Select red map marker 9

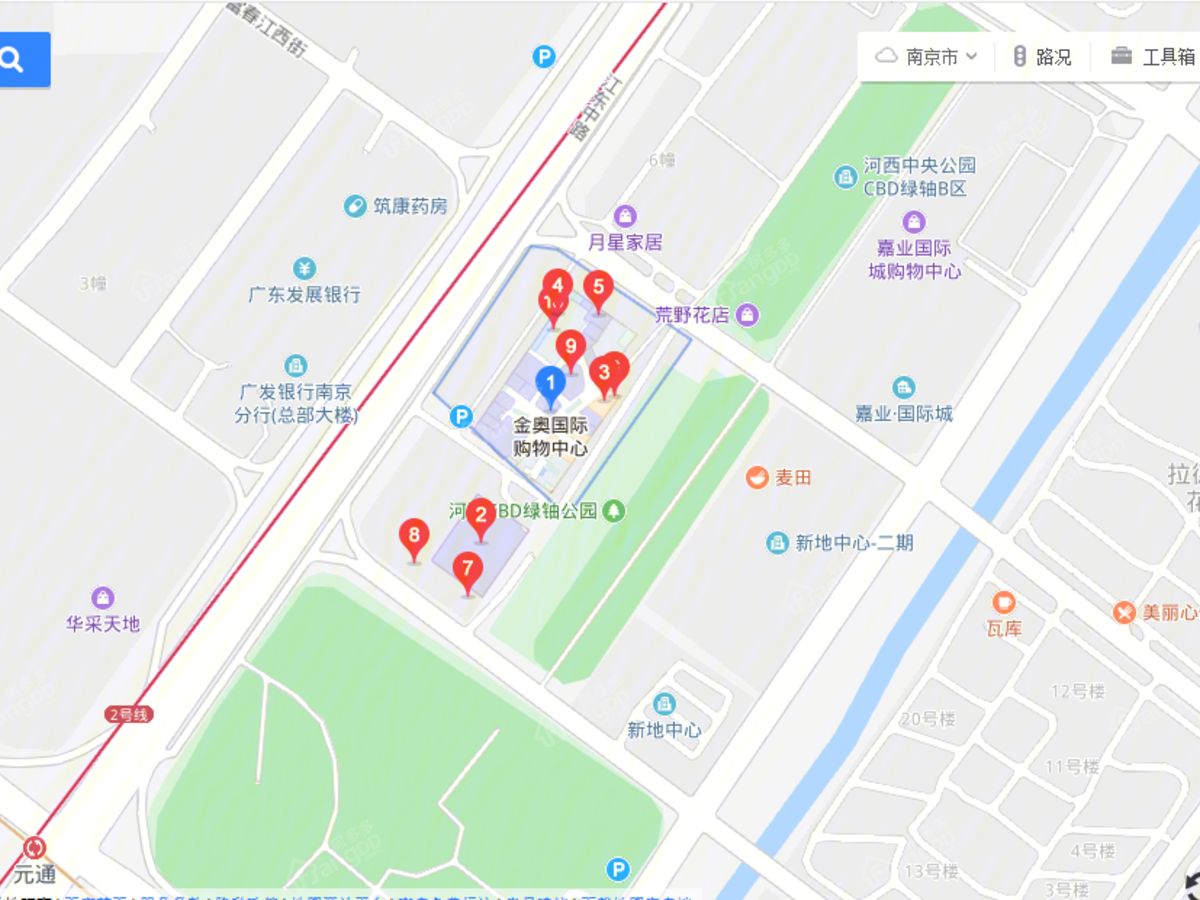(x=570, y=348)
